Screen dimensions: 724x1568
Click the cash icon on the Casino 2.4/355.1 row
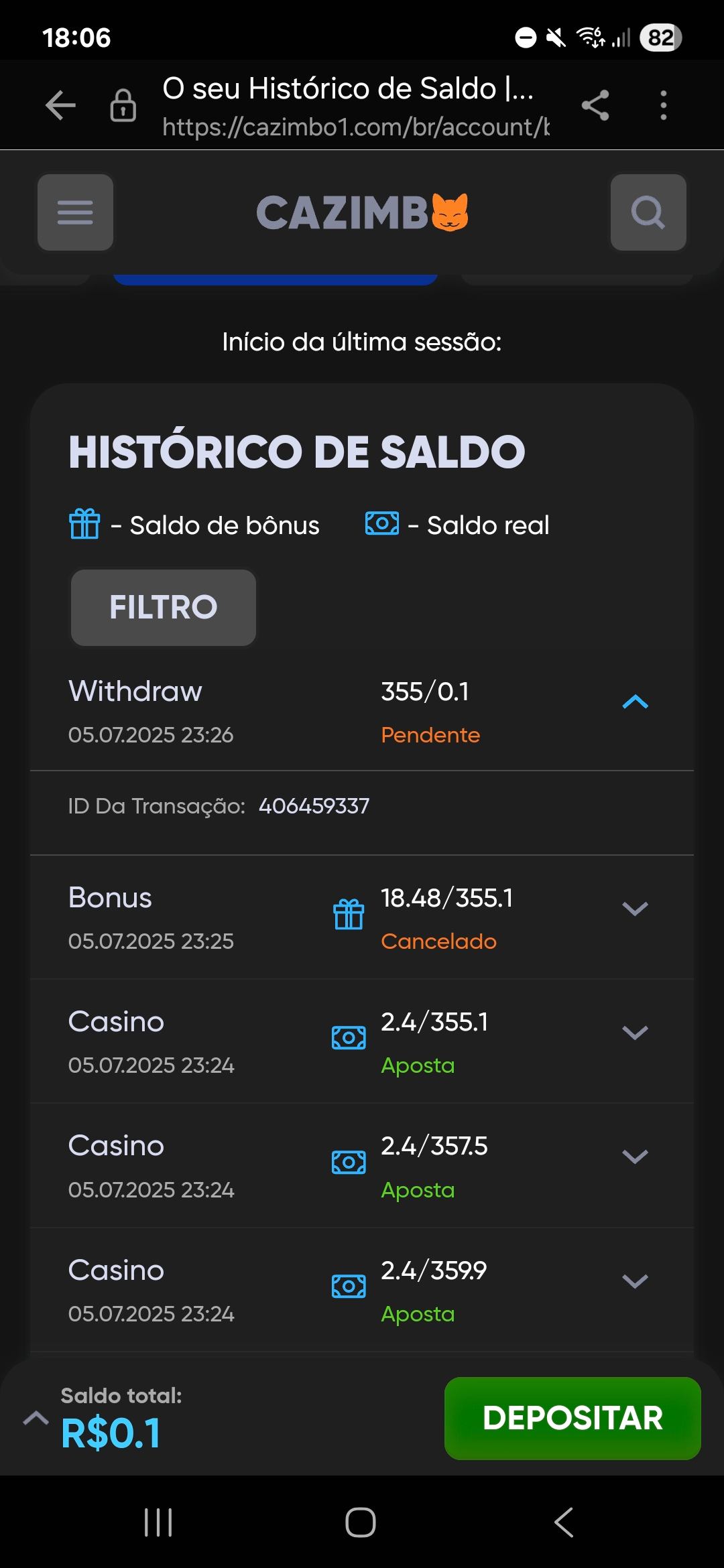348,1036
